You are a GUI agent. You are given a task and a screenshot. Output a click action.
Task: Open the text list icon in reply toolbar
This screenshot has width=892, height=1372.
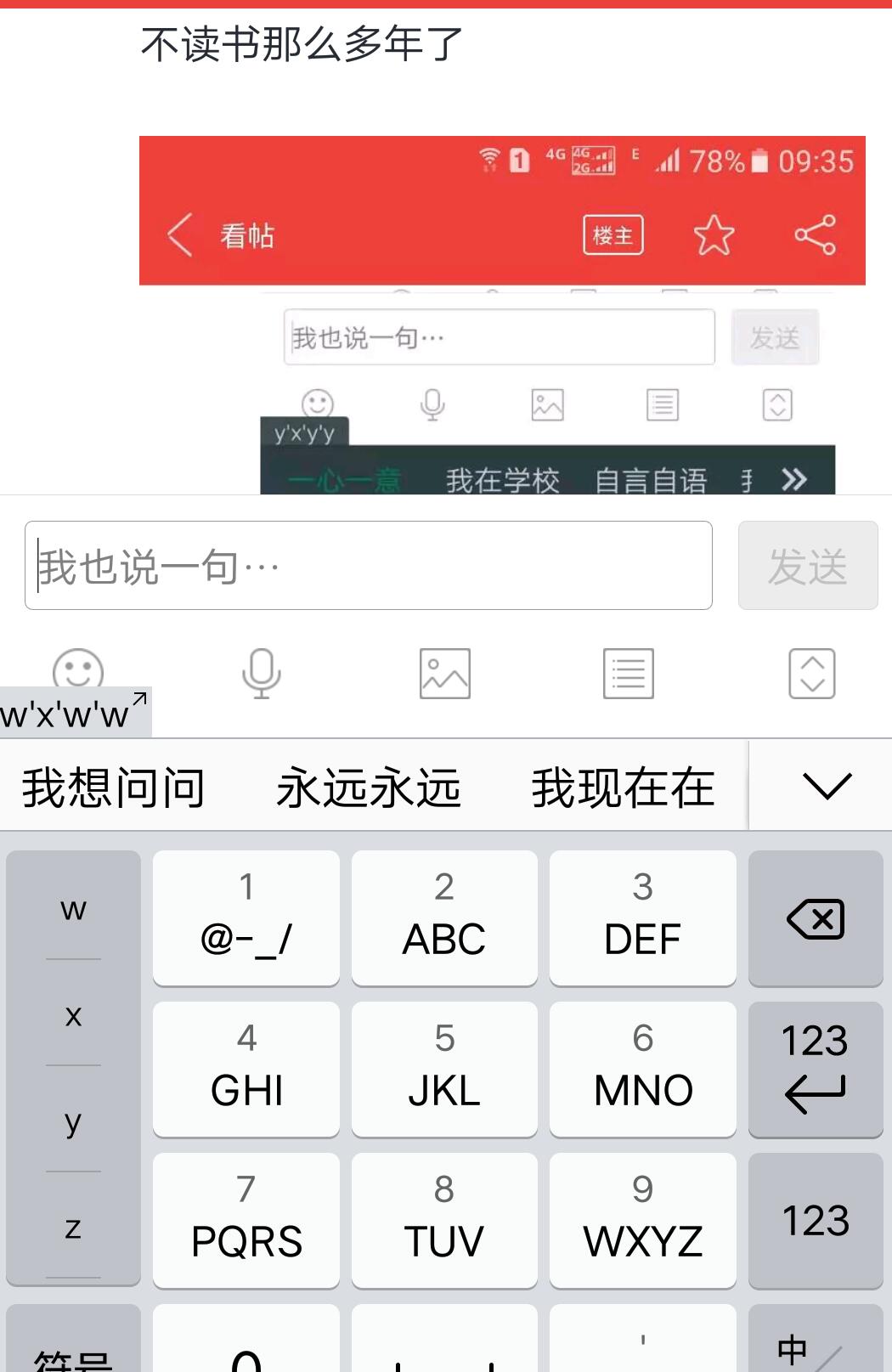(628, 674)
